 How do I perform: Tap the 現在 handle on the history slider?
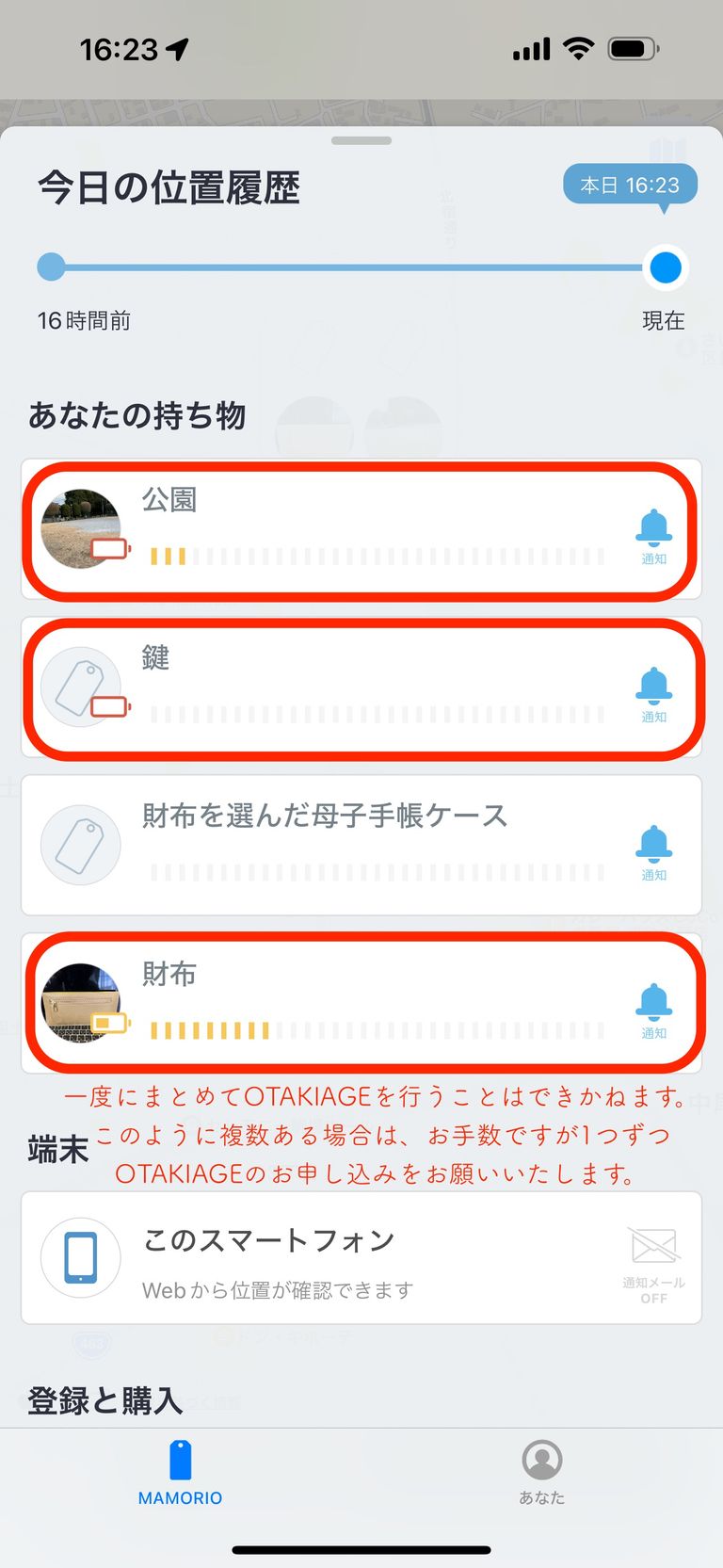click(x=666, y=267)
